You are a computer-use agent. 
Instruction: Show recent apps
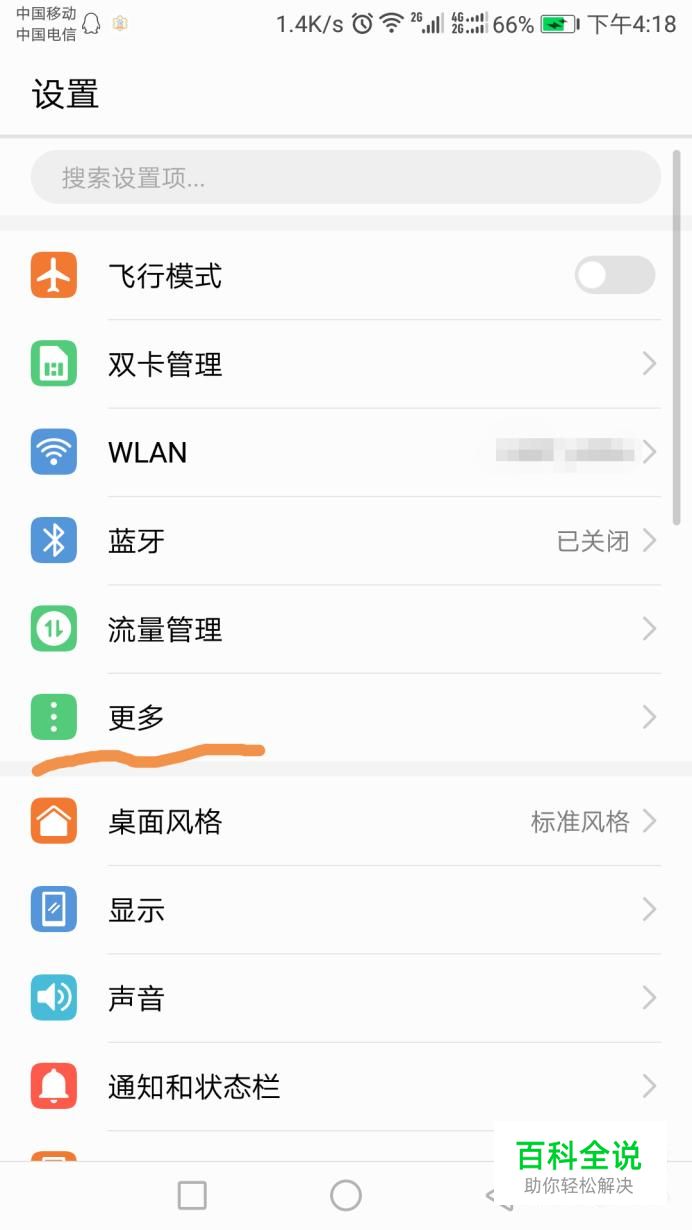point(192,1195)
